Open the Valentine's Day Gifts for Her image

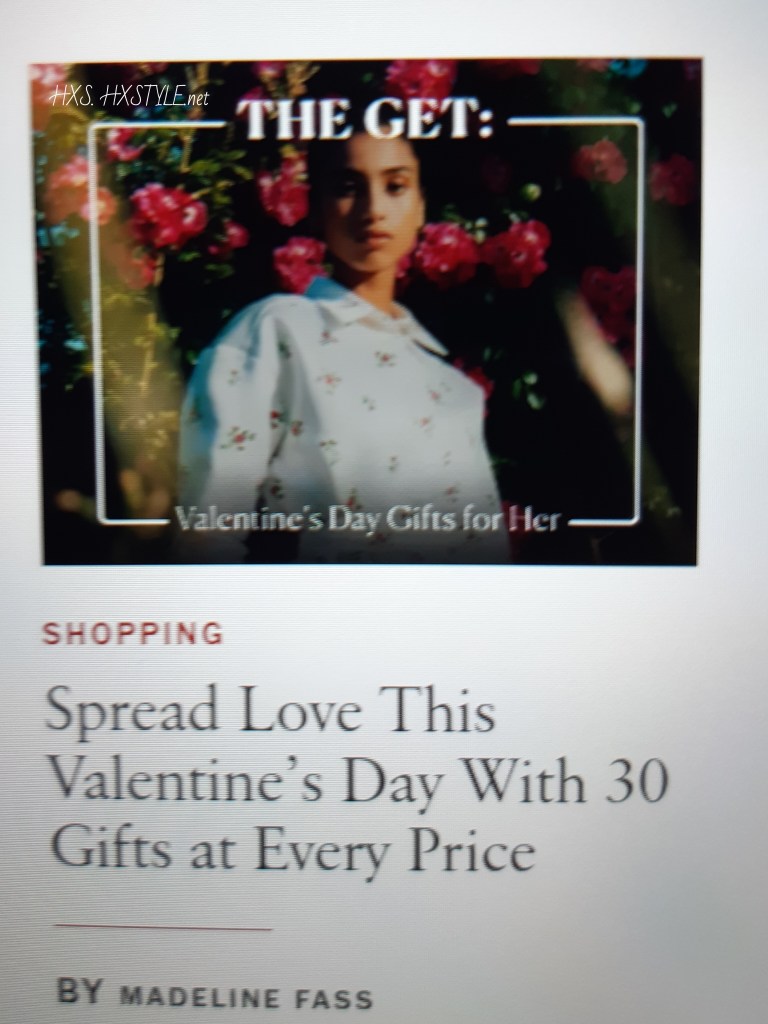tap(368, 312)
